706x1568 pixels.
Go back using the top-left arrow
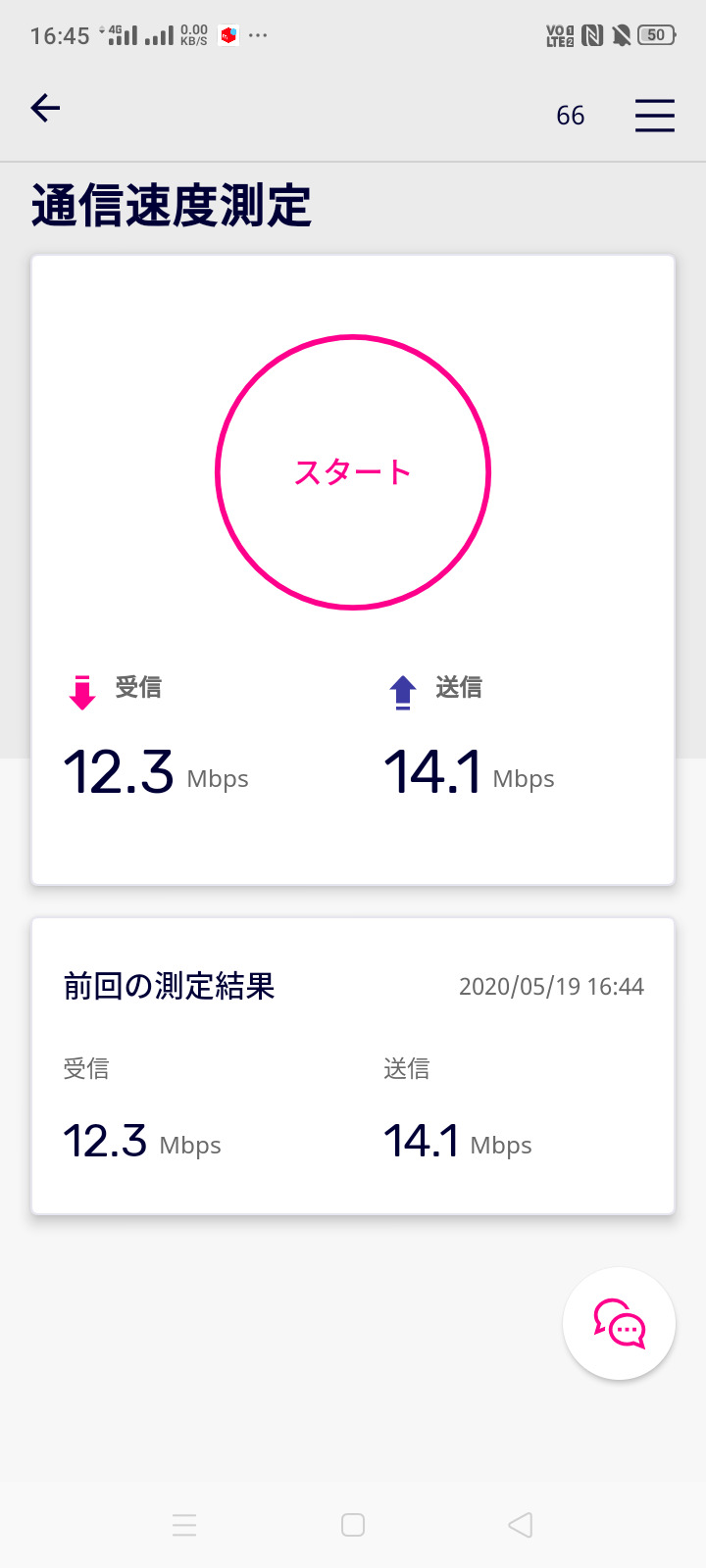click(x=45, y=109)
